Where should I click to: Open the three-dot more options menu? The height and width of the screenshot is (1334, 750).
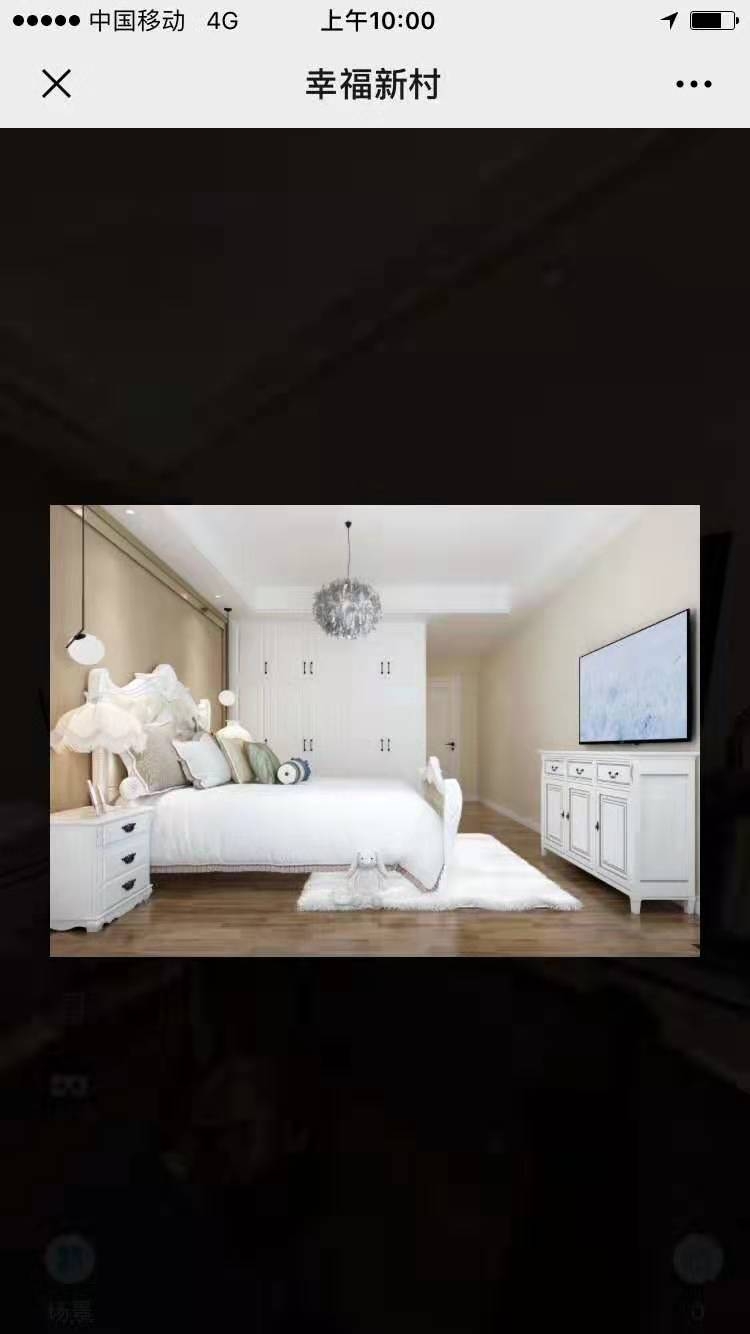click(x=693, y=85)
